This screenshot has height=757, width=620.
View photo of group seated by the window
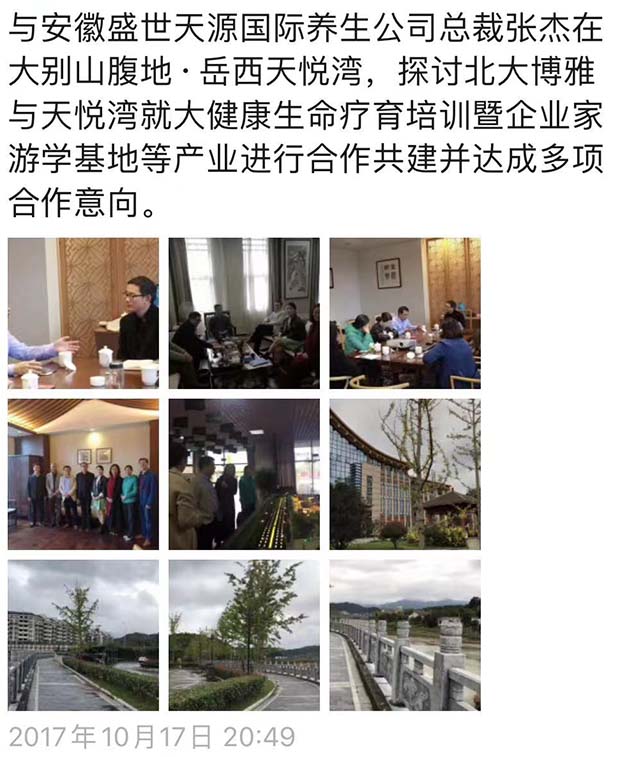[244, 313]
